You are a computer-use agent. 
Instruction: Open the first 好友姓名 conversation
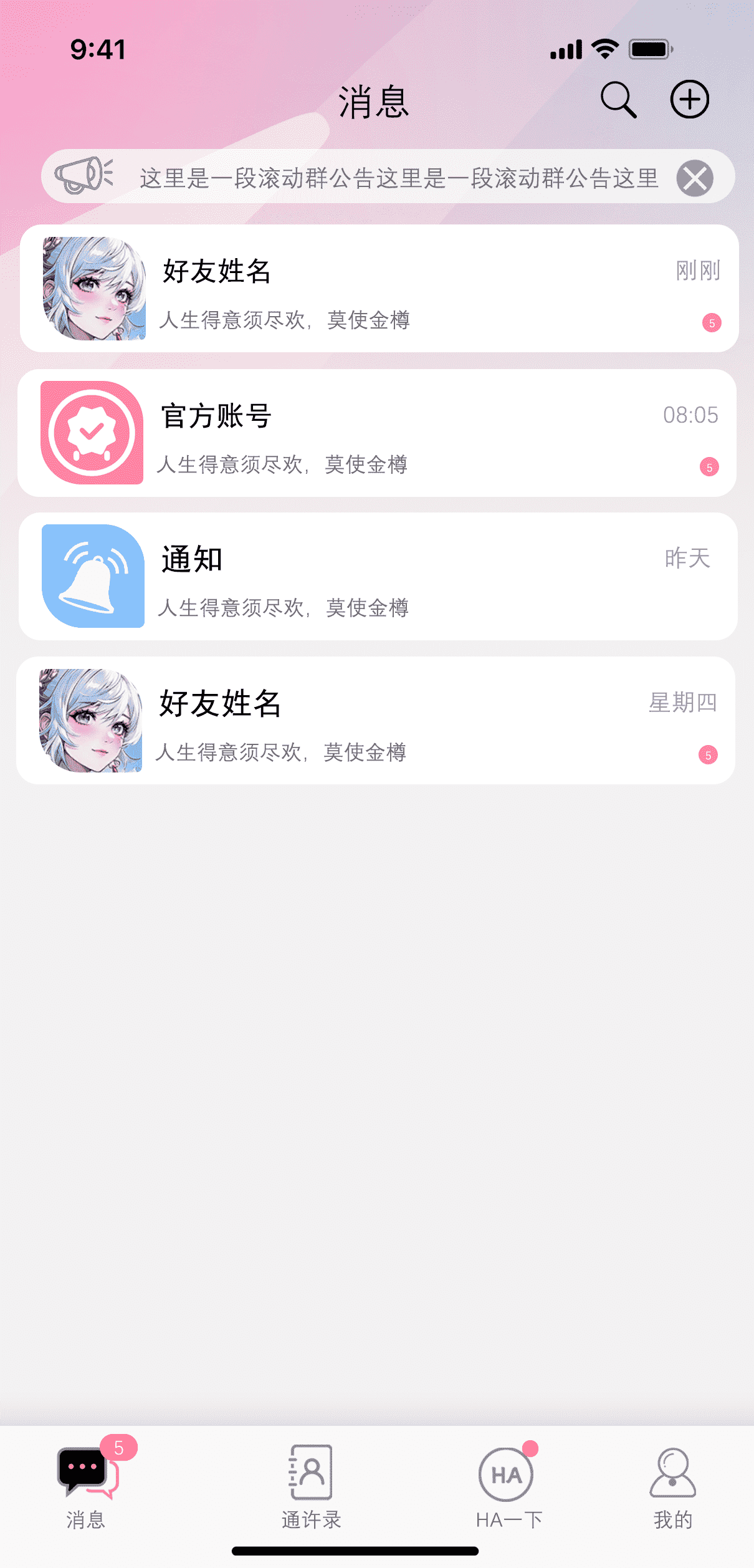click(377, 287)
